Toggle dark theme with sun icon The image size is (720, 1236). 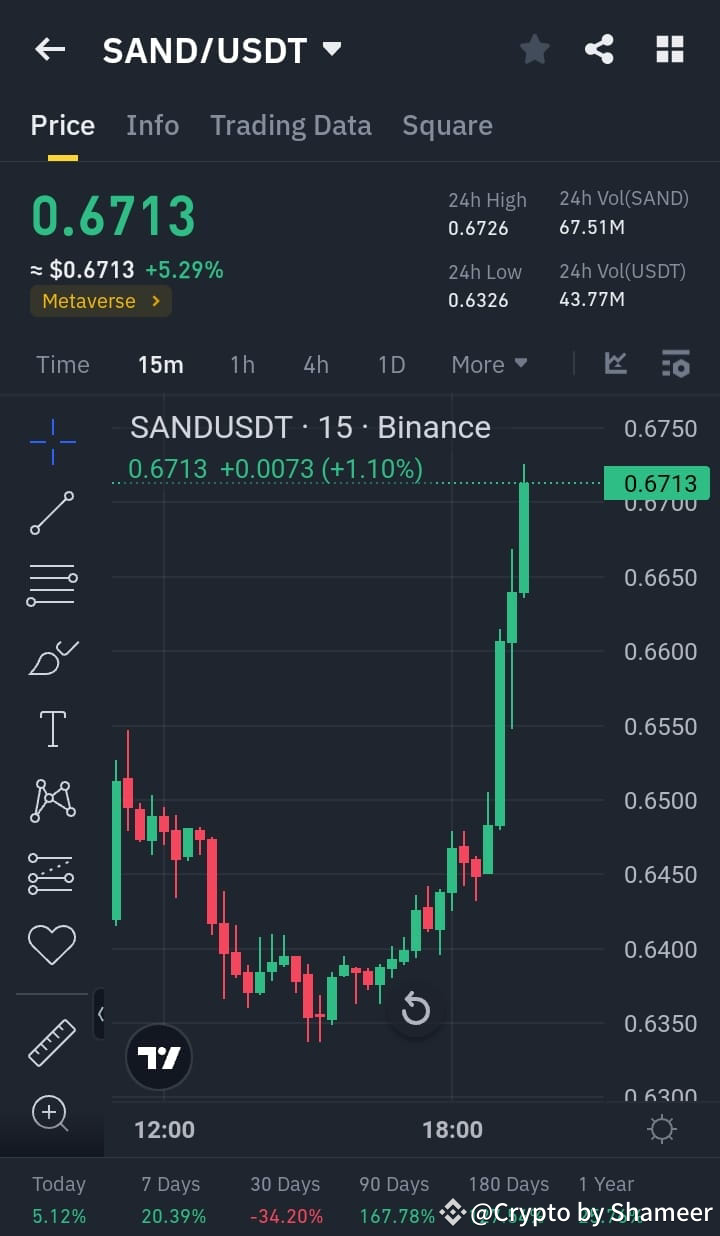(661, 1129)
